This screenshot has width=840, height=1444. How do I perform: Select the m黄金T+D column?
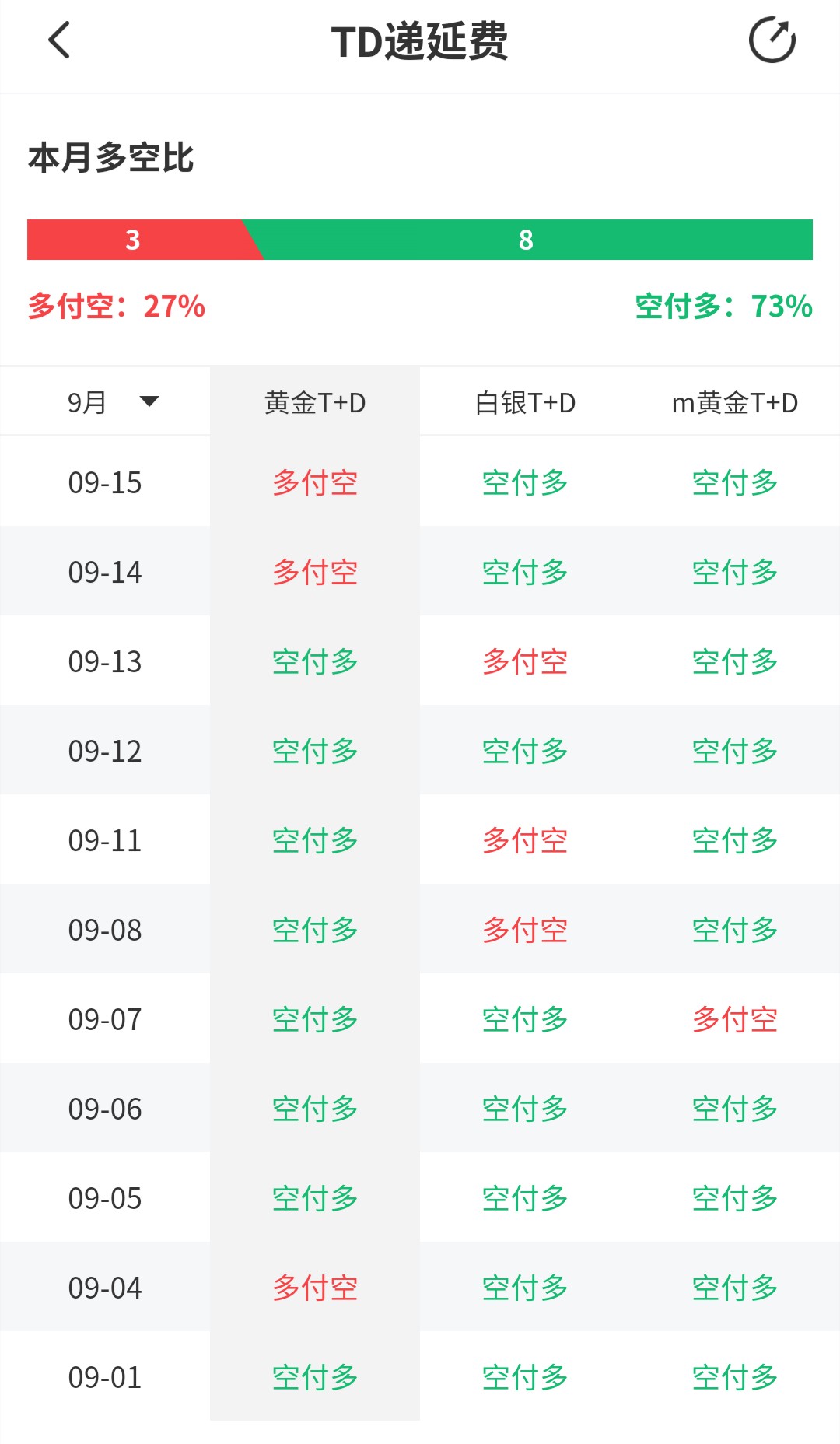(x=735, y=402)
